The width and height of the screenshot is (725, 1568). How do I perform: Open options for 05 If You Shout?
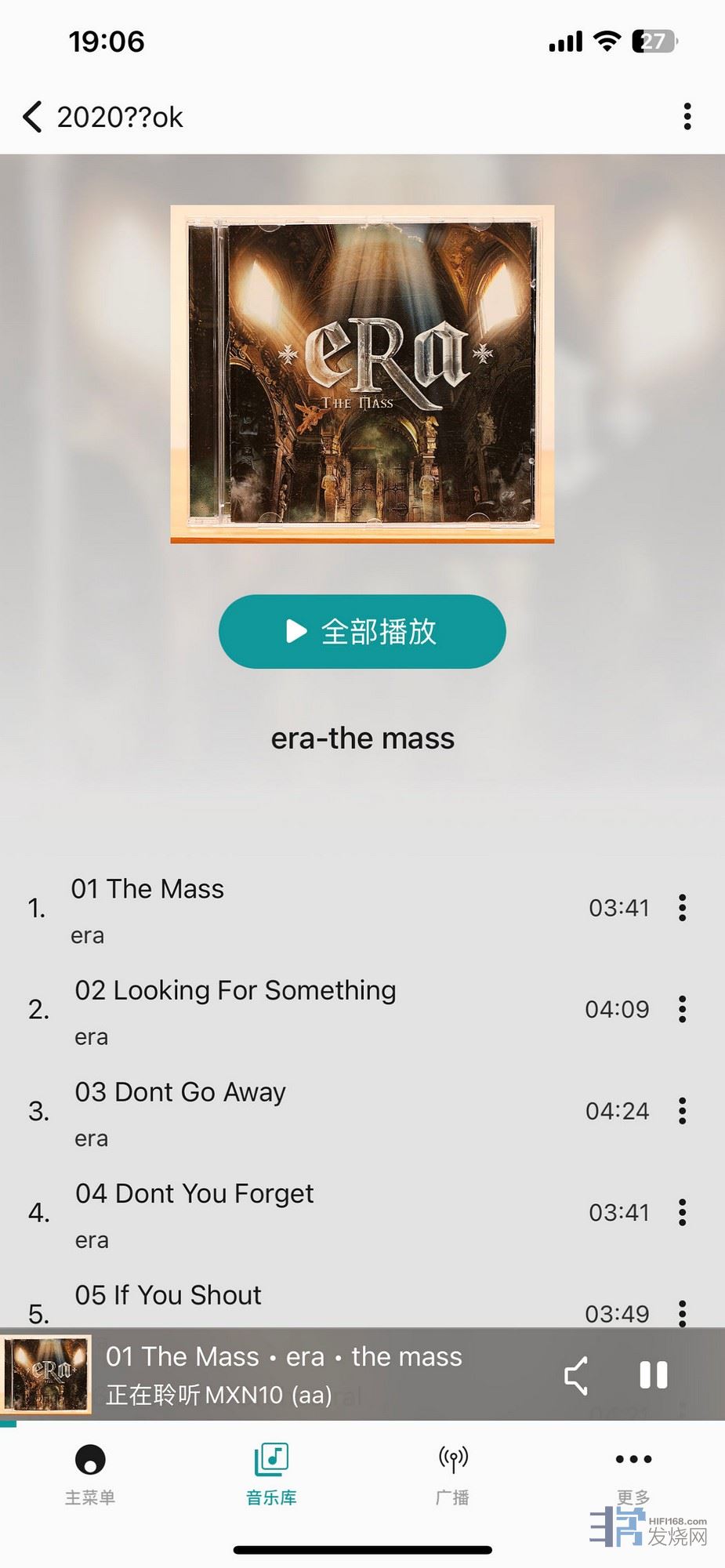click(x=682, y=1312)
